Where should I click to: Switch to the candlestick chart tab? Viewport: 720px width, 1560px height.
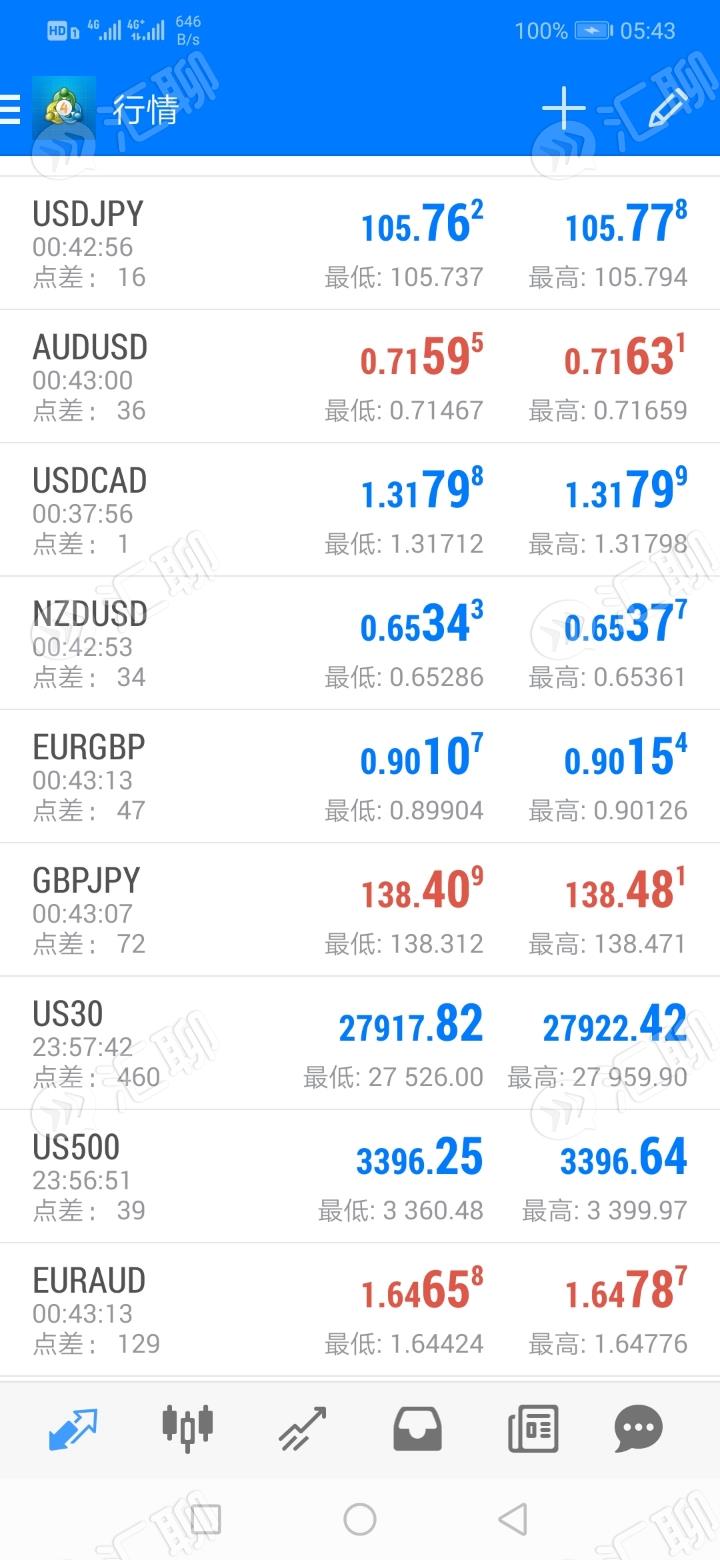[188, 1428]
